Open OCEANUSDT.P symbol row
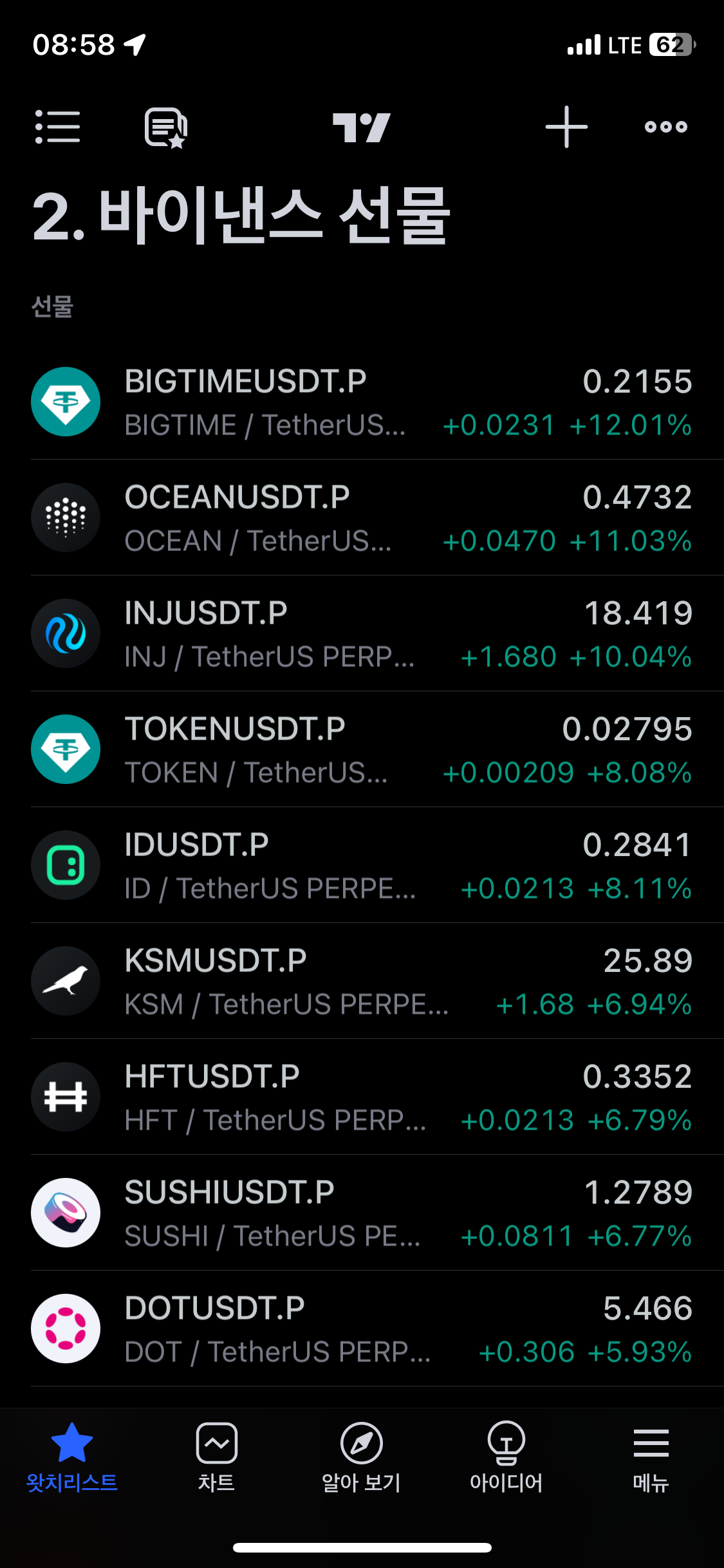This screenshot has width=724, height=1568. coord(362,518)
